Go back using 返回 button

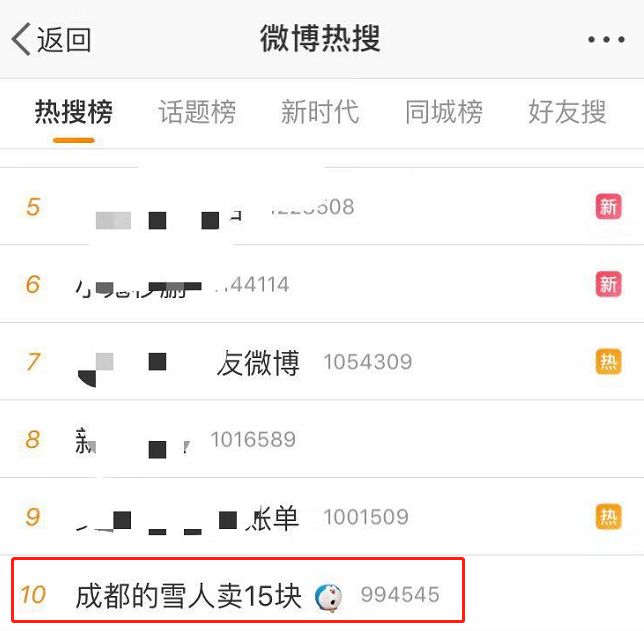(x=52, y=40)
